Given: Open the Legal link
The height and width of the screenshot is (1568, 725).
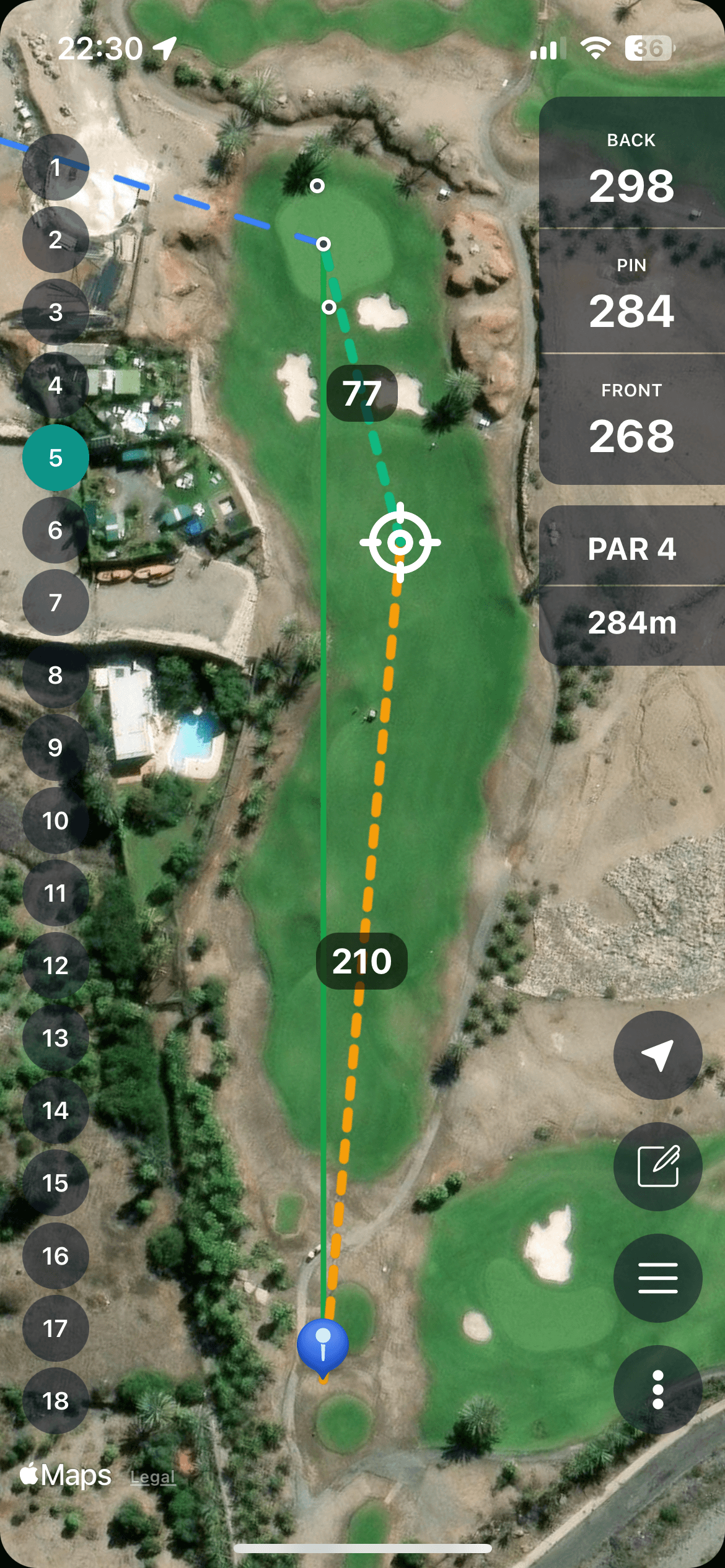Looking at the screenshot, I should click(x=153, y=1476).
